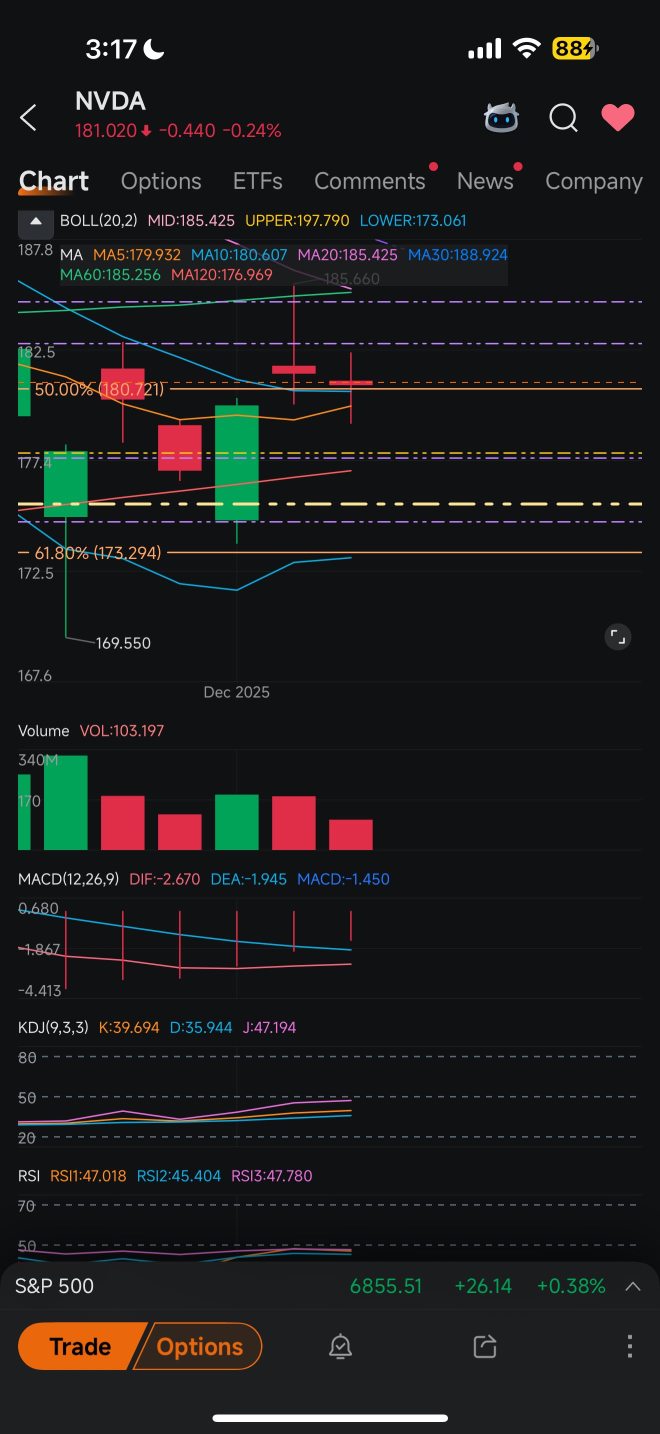View the Comments tab
Image resolution: width=660 pixels, height=1434 pixels.
pos(370,181)
